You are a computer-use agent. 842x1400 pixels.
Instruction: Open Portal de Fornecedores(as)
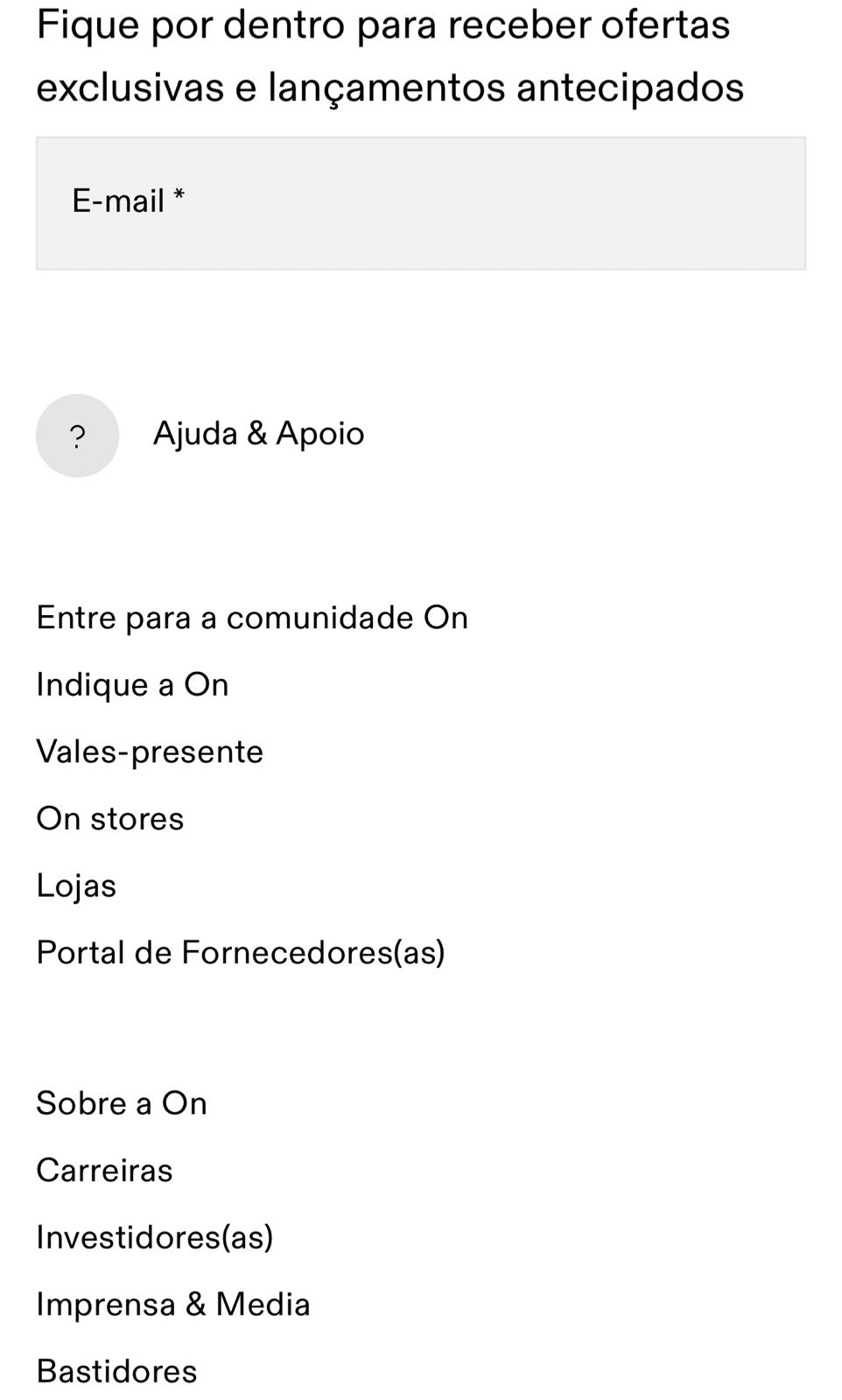[241, 953]
